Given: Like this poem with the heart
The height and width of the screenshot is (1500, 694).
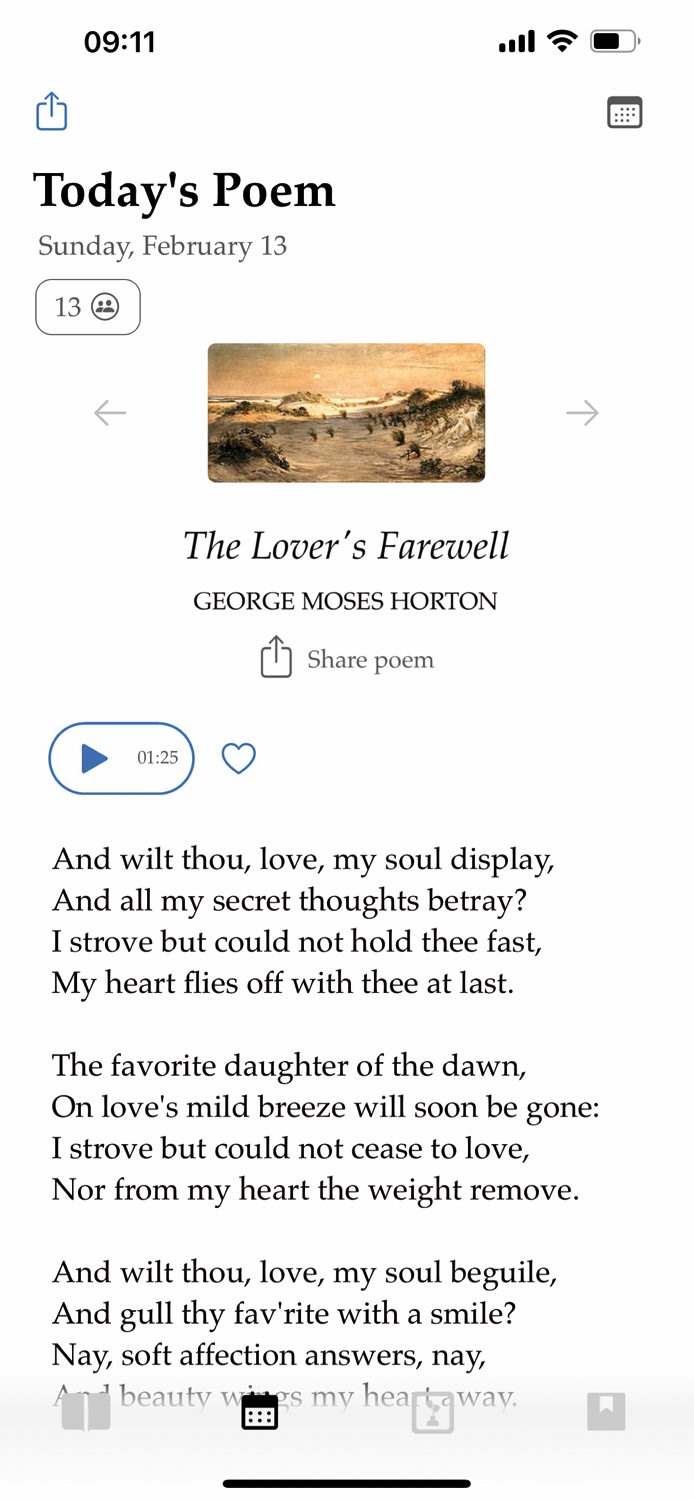Looking at the screenshot, I should tap(238, 758).
